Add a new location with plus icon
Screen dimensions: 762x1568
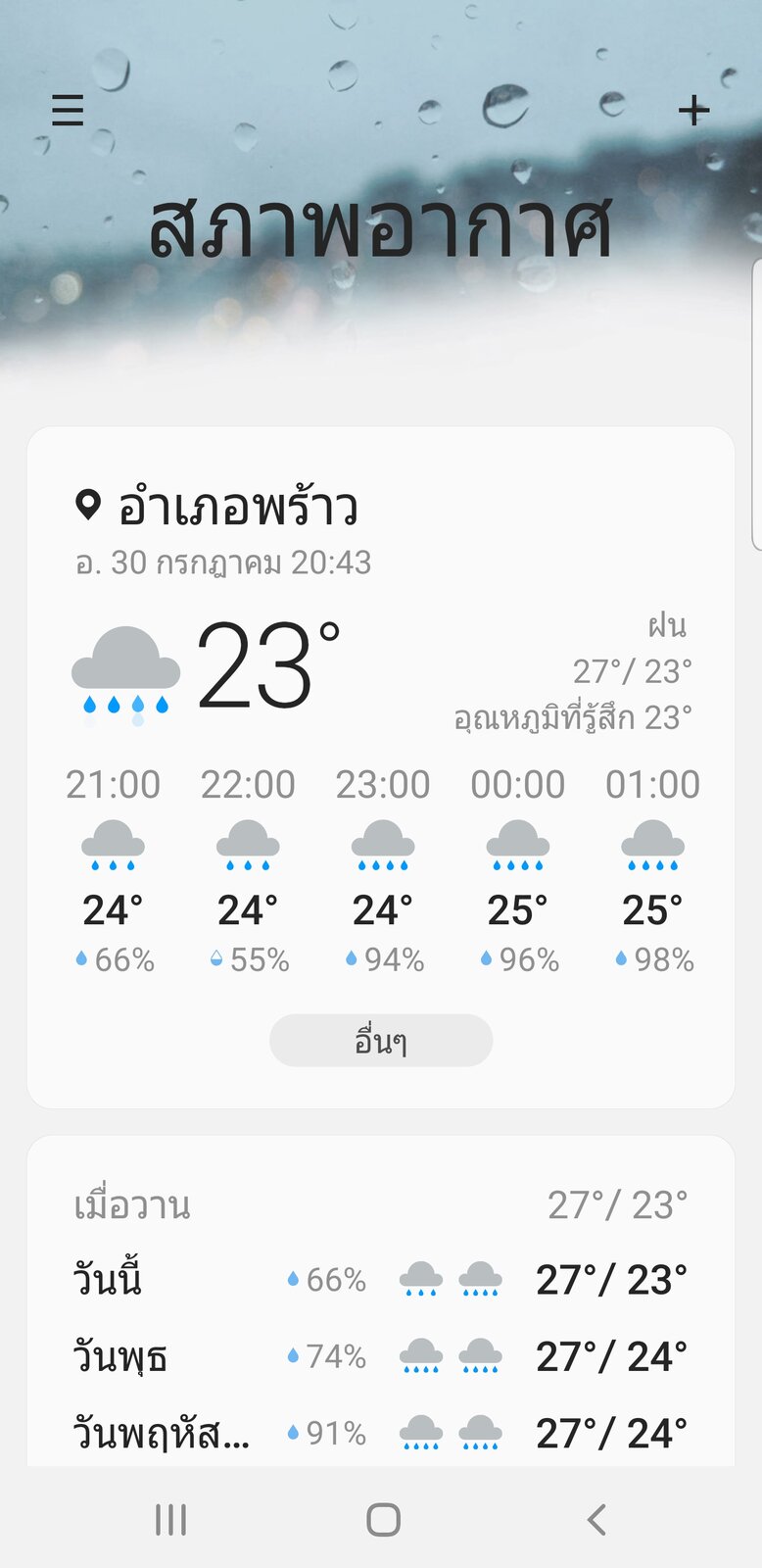coord(693,111)
